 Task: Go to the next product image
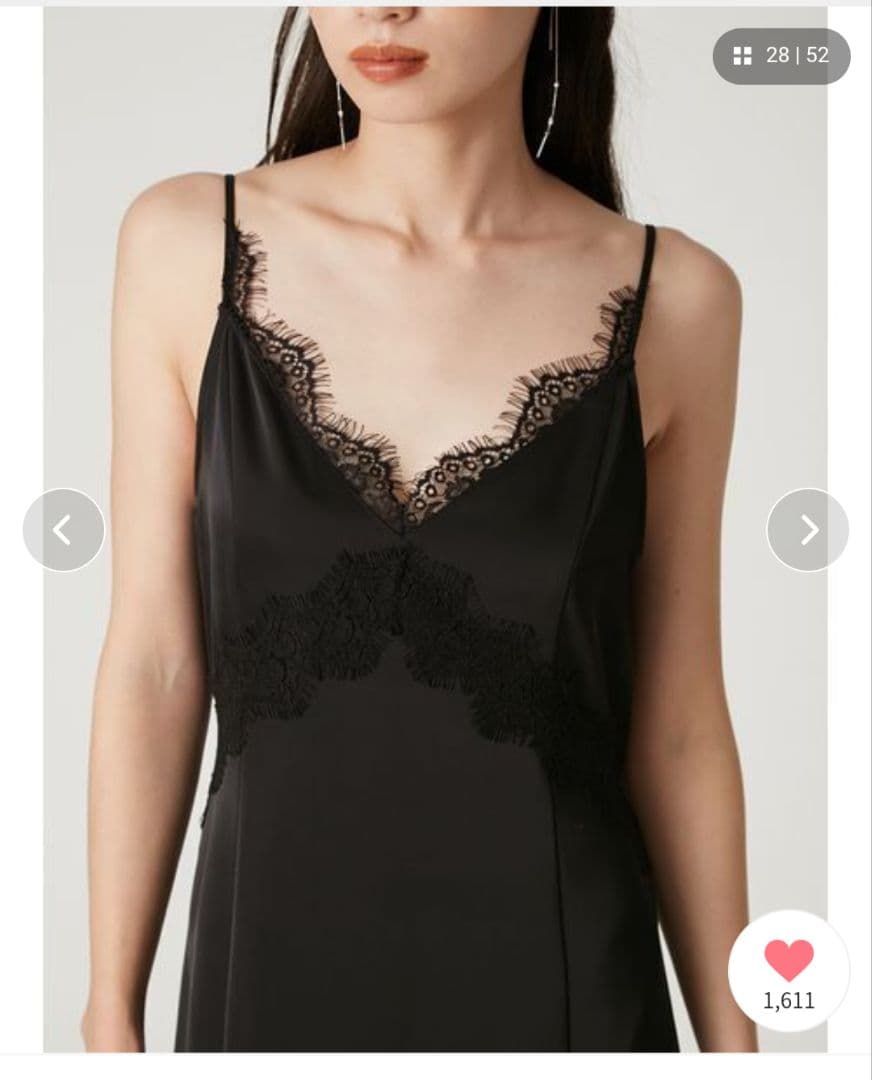pos(808,530)
